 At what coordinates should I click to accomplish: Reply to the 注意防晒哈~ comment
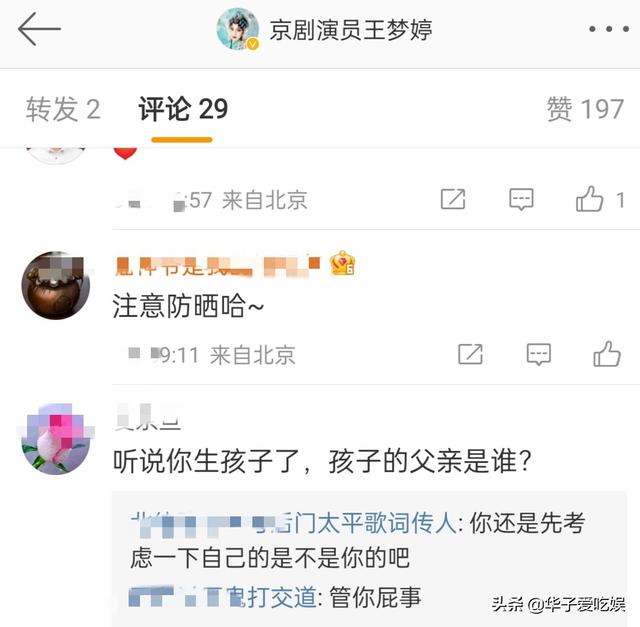[x=538, y=354]
